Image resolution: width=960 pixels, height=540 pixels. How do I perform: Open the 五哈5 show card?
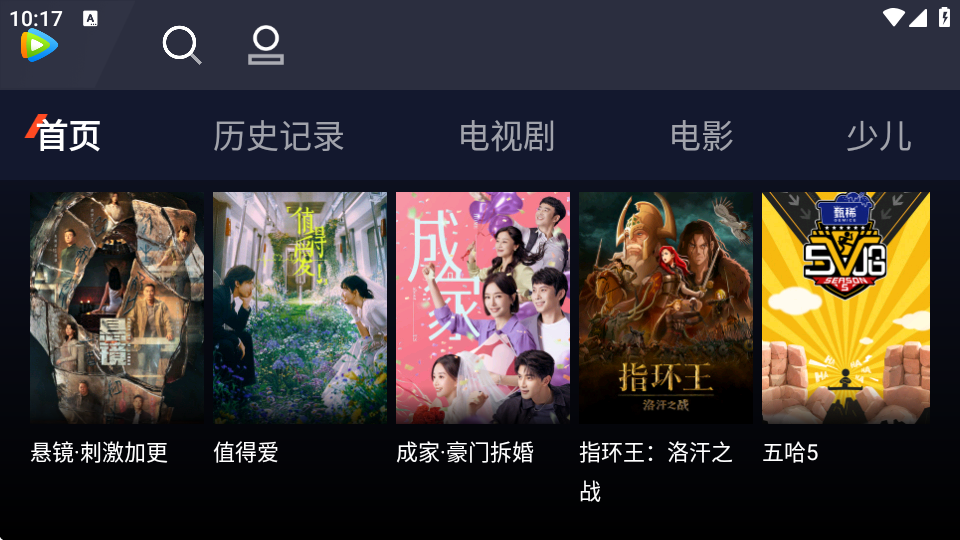(846, 308)
